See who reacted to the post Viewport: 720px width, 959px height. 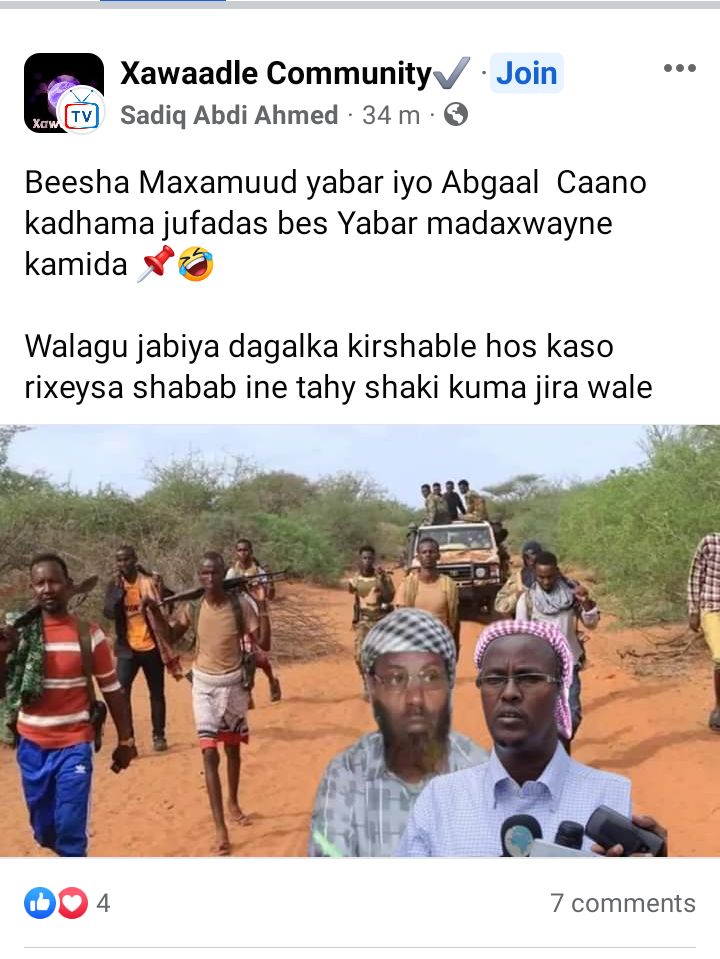[x=66, y=903]
